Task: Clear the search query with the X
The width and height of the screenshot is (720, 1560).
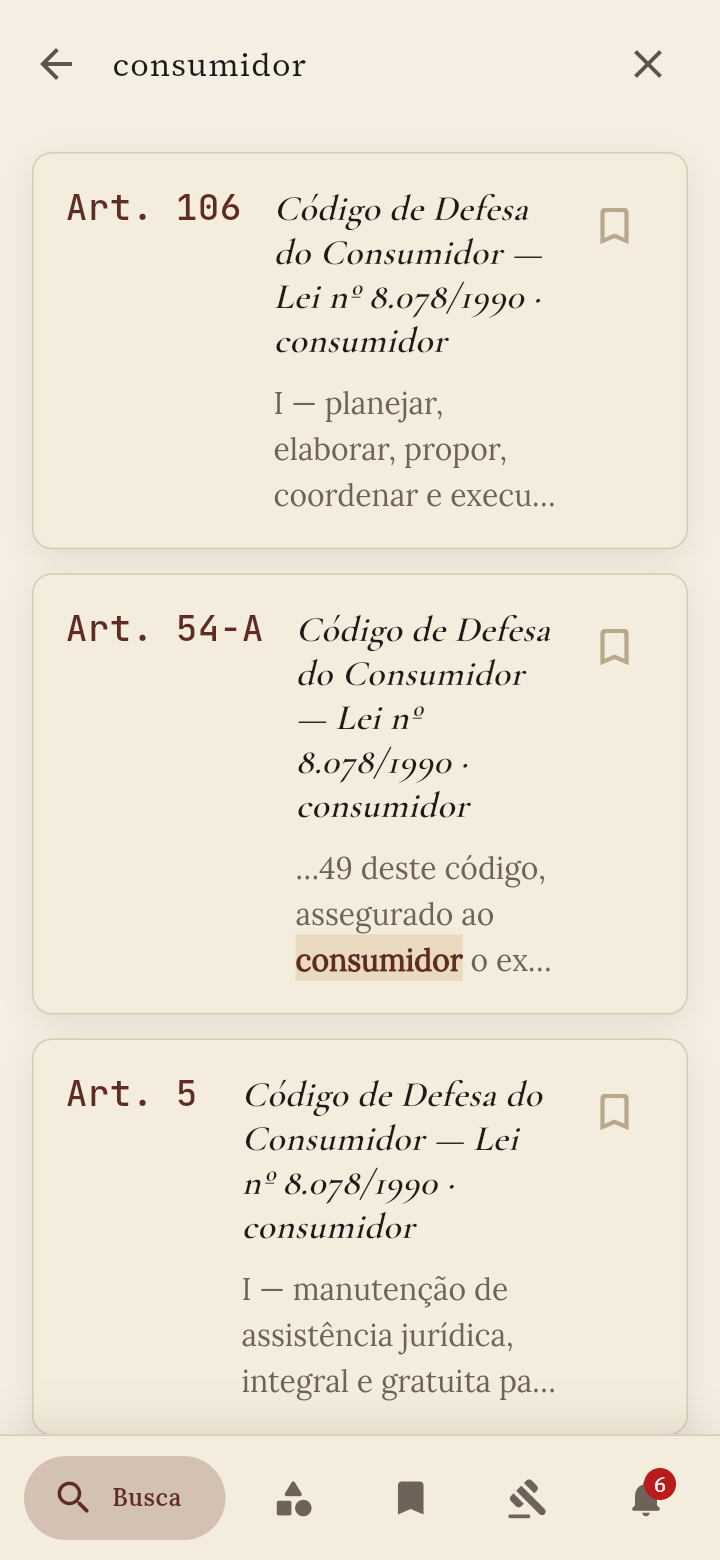Action: (x=648, y=65)
